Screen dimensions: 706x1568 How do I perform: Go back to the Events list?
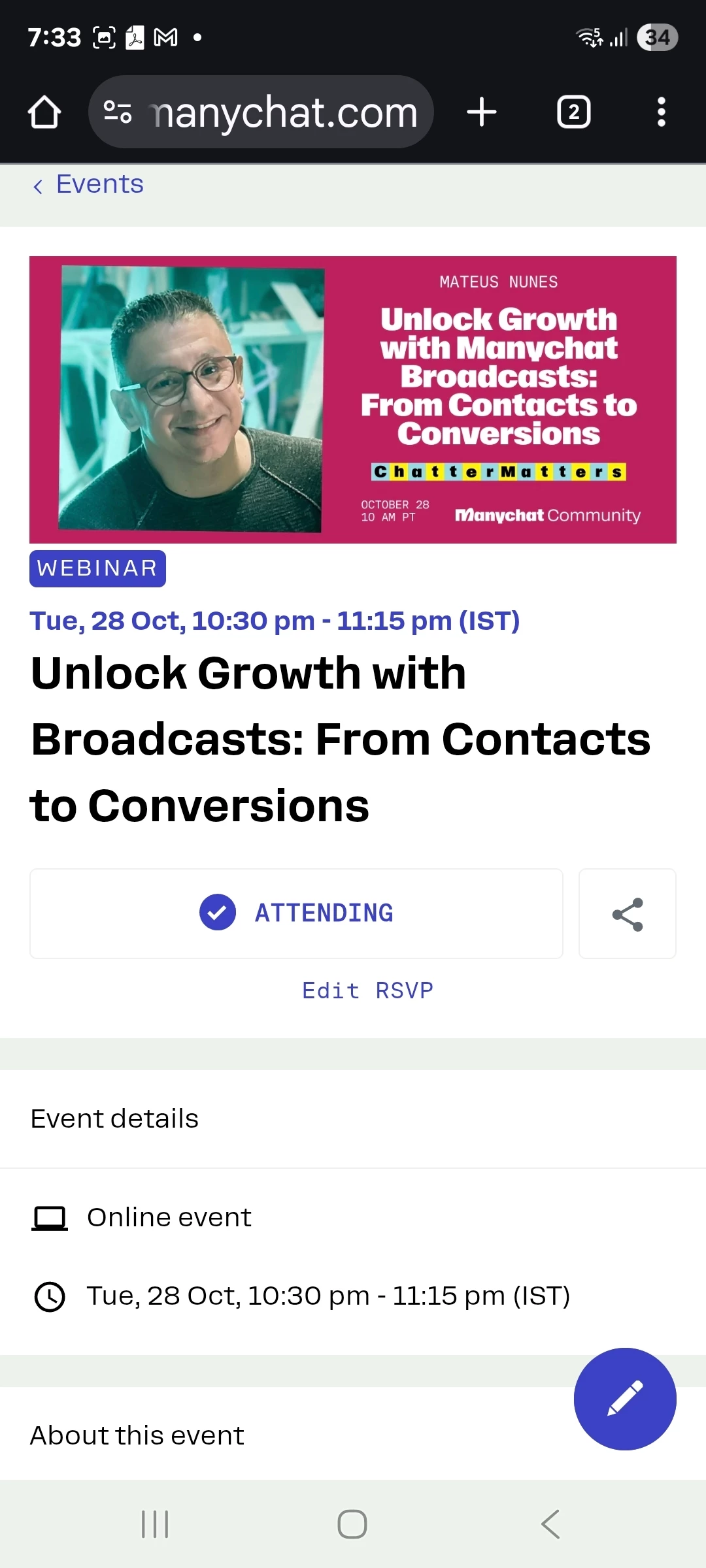pos(88,185)
